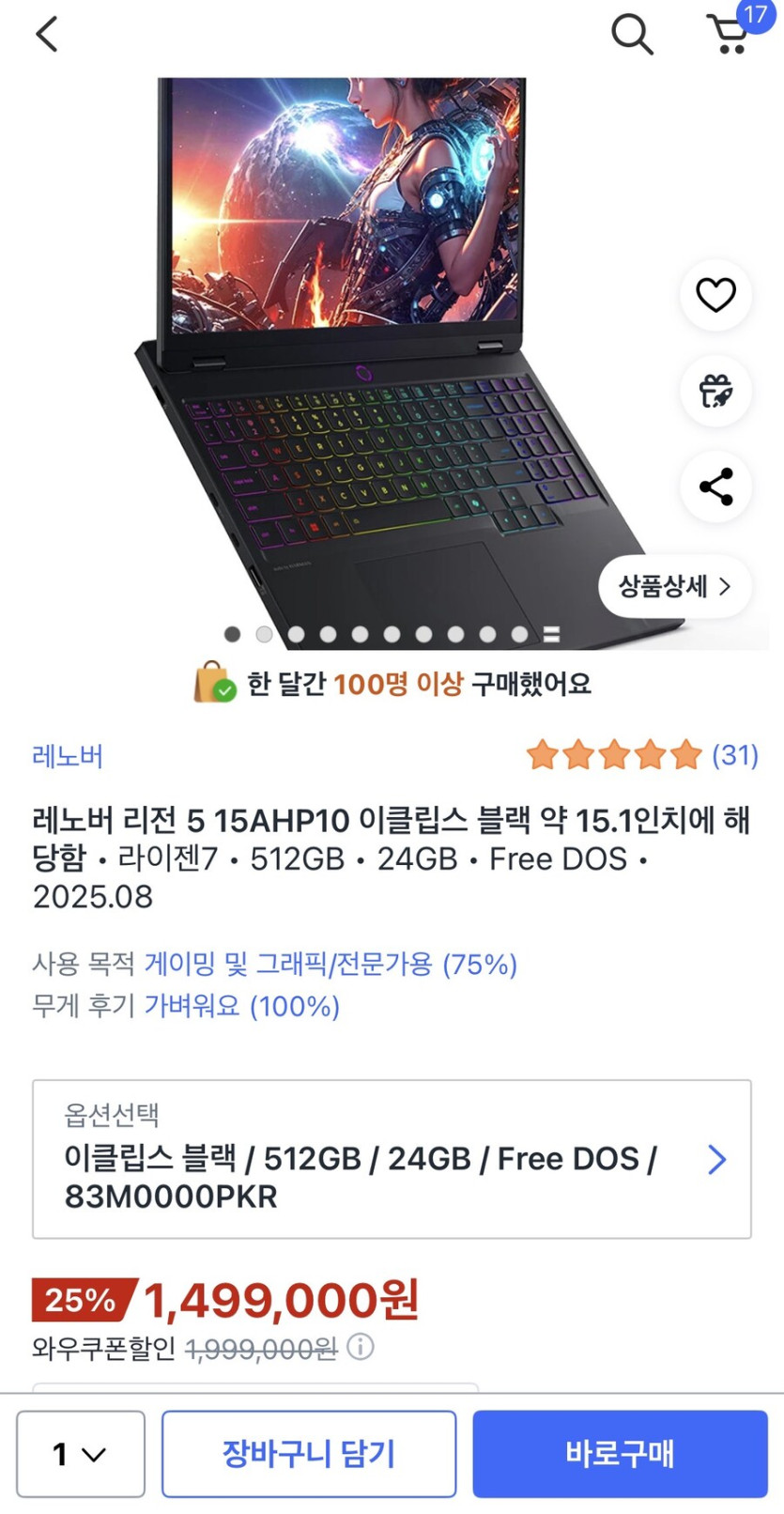Tap the back arrow at top left

45,34
